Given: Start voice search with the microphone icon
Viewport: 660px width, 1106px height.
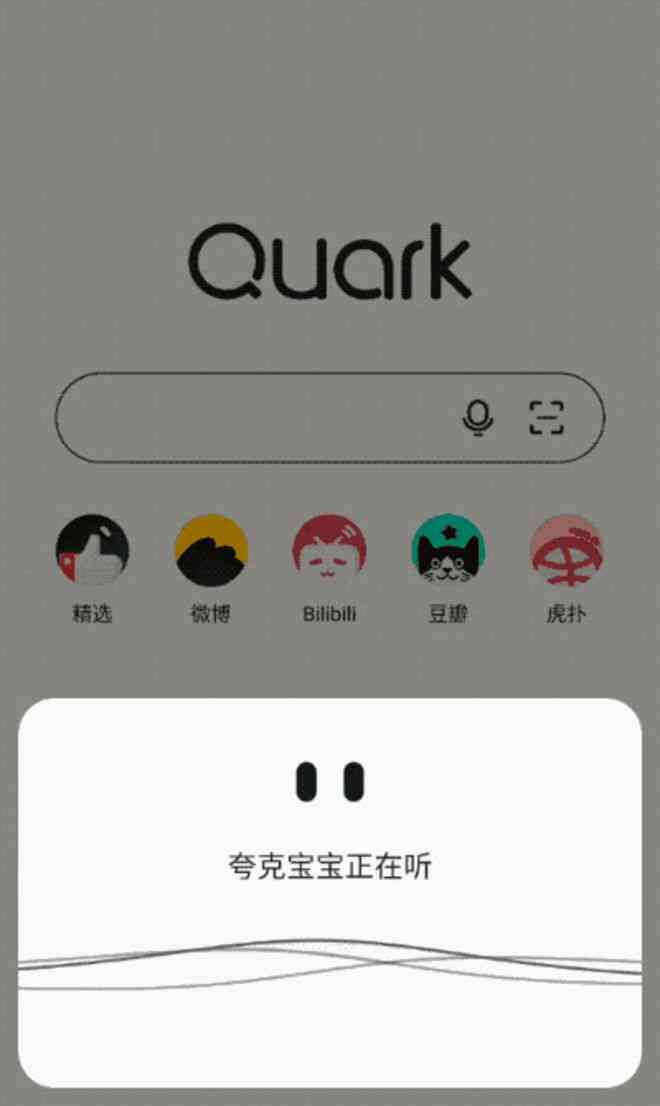Looking at the screenshot, I should tap(478, 418).
